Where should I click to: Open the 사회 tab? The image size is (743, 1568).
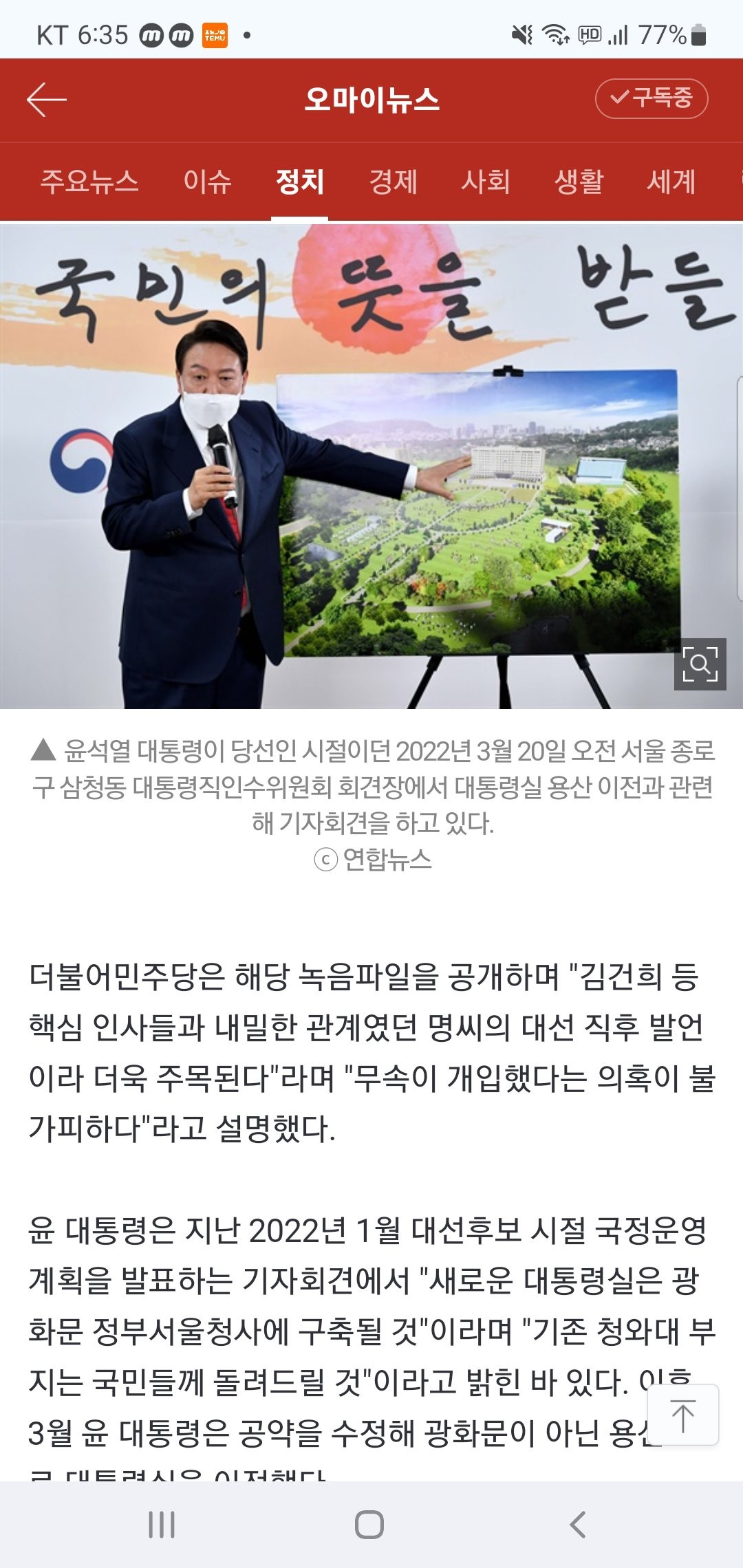point(486,182)
